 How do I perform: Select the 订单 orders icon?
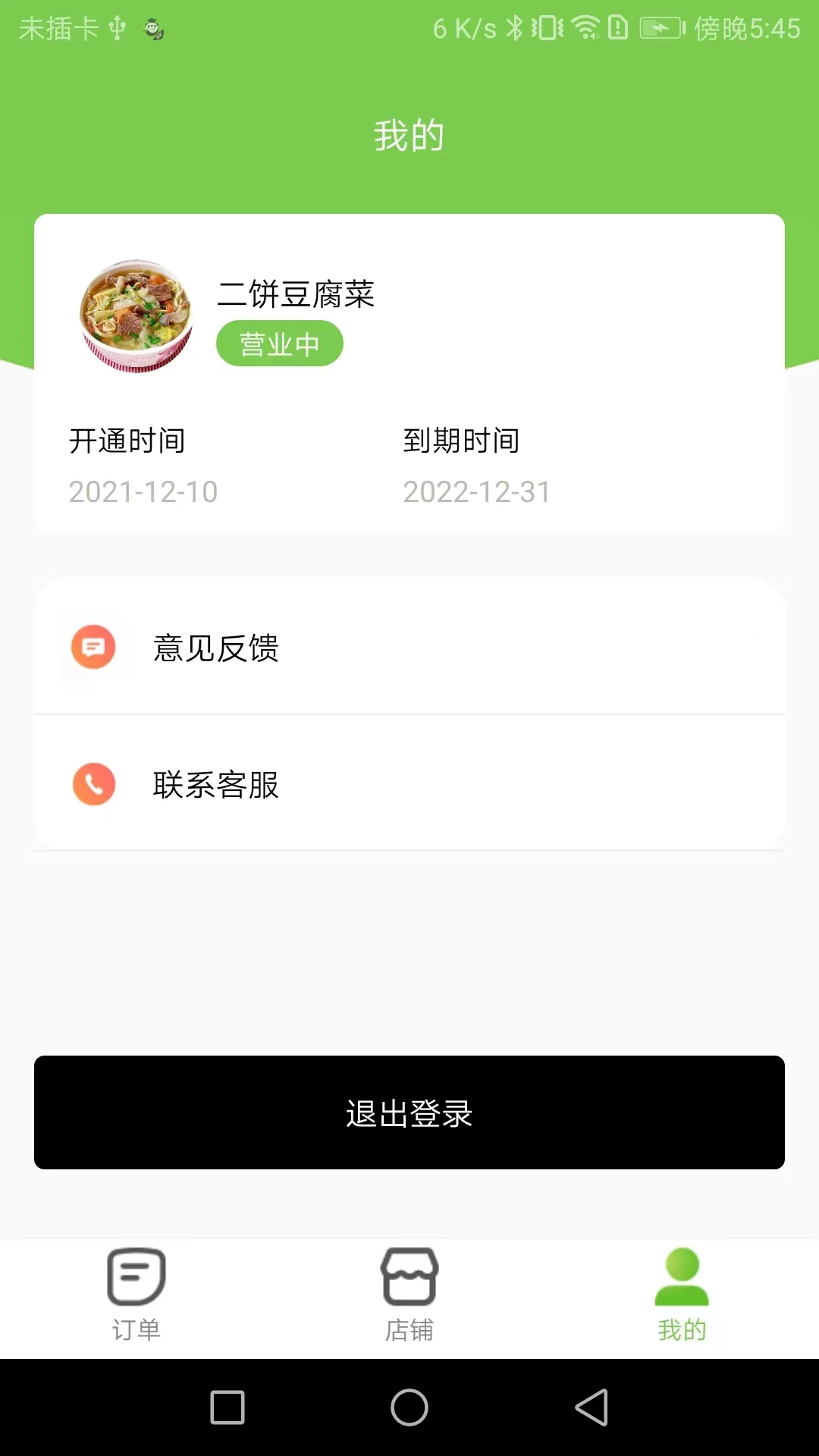pos(135,1278)
